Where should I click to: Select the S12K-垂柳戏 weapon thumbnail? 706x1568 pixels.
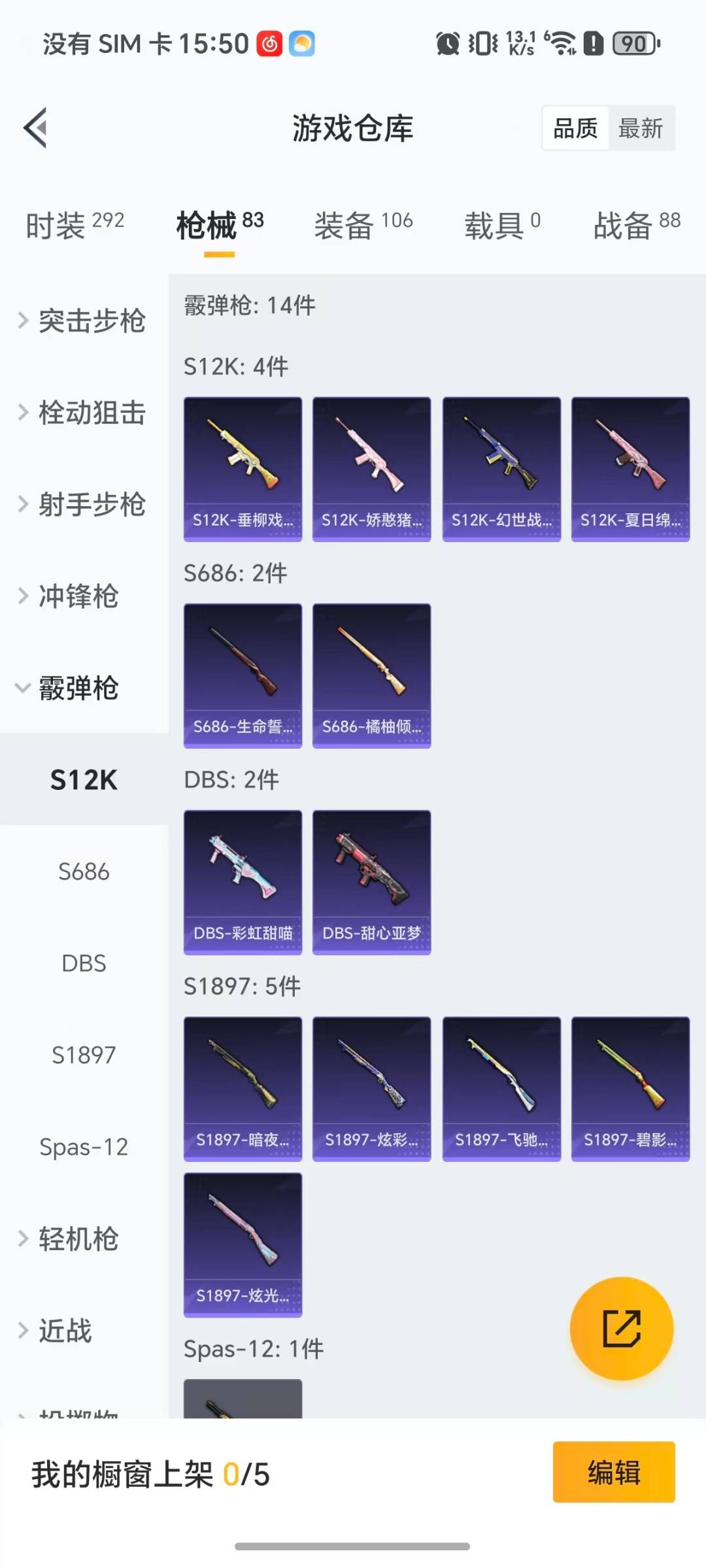243,468
